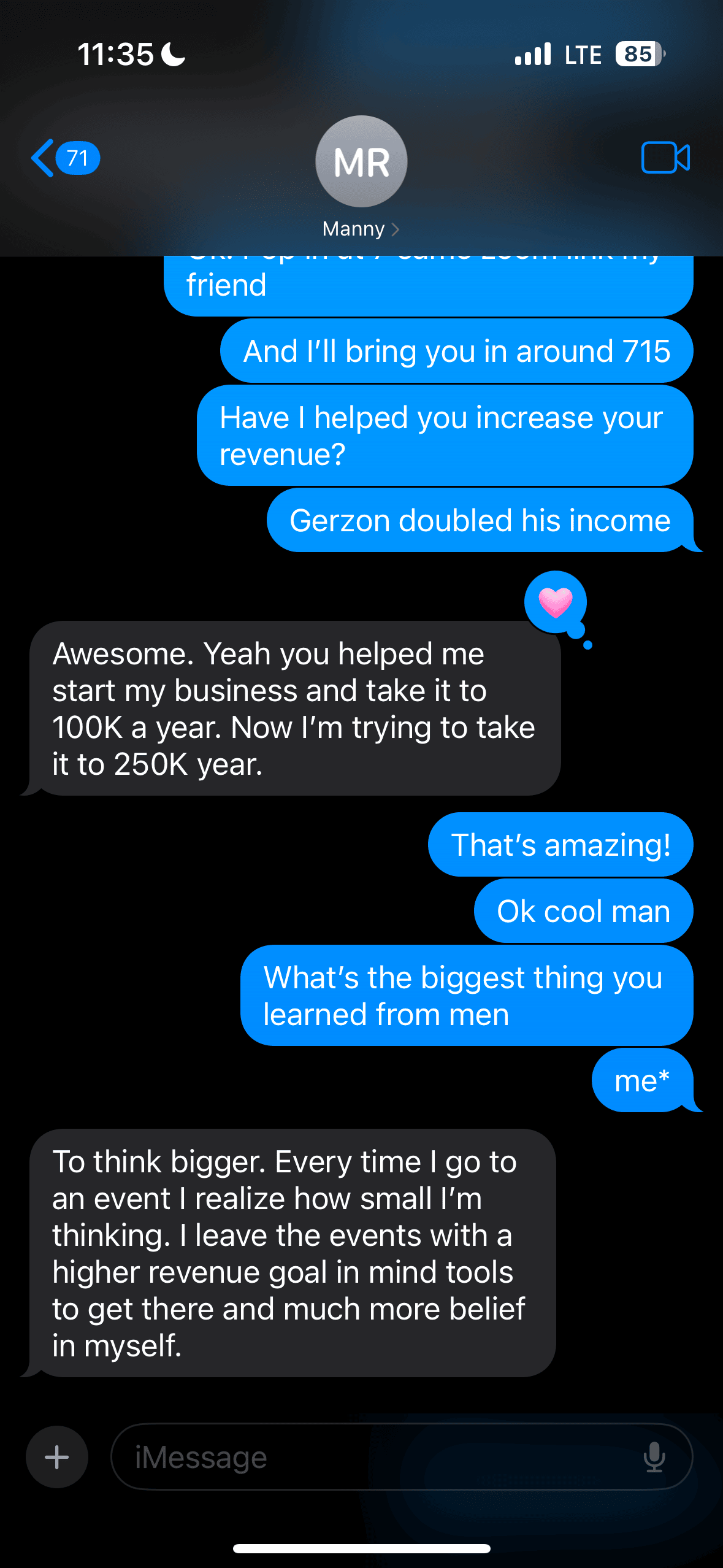Image resolution: width=723 pixels, height=1568 pixels.
Task: Open the plus attachments menu
Action: [57, 1456]
